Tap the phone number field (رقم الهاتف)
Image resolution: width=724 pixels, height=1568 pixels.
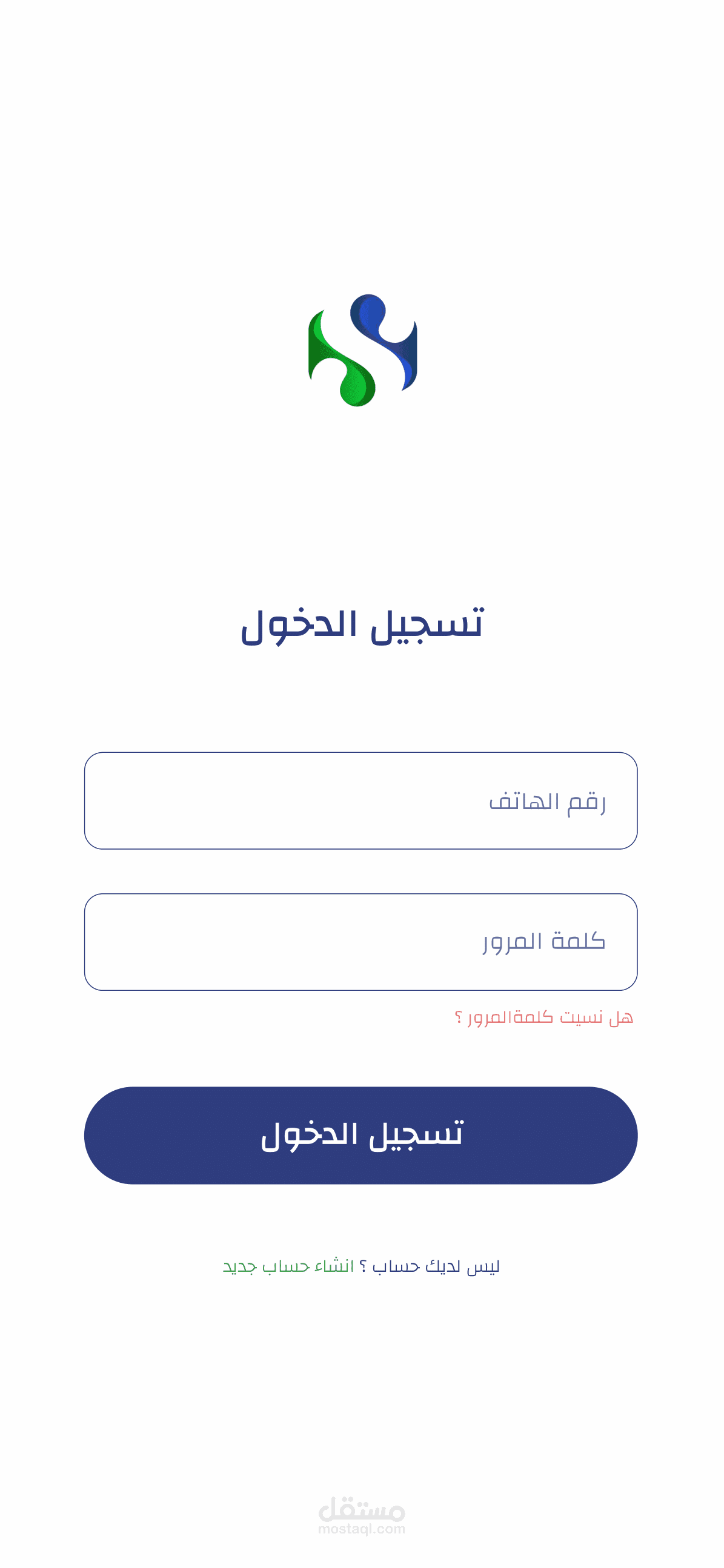pyautogui.click(x=361, y=801)
